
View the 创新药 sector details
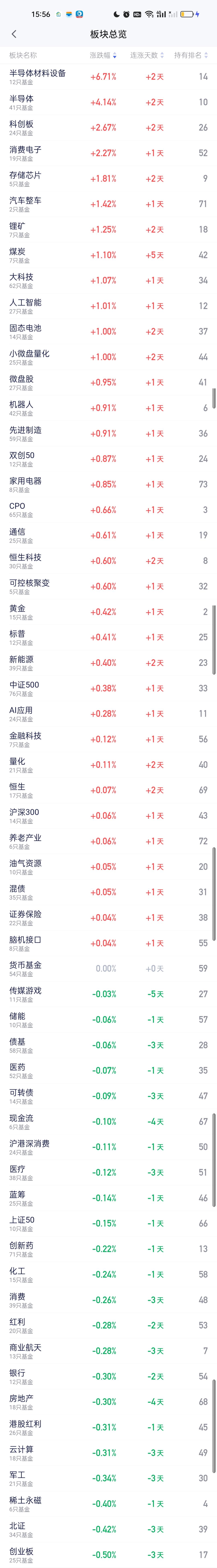[108, 1249]
